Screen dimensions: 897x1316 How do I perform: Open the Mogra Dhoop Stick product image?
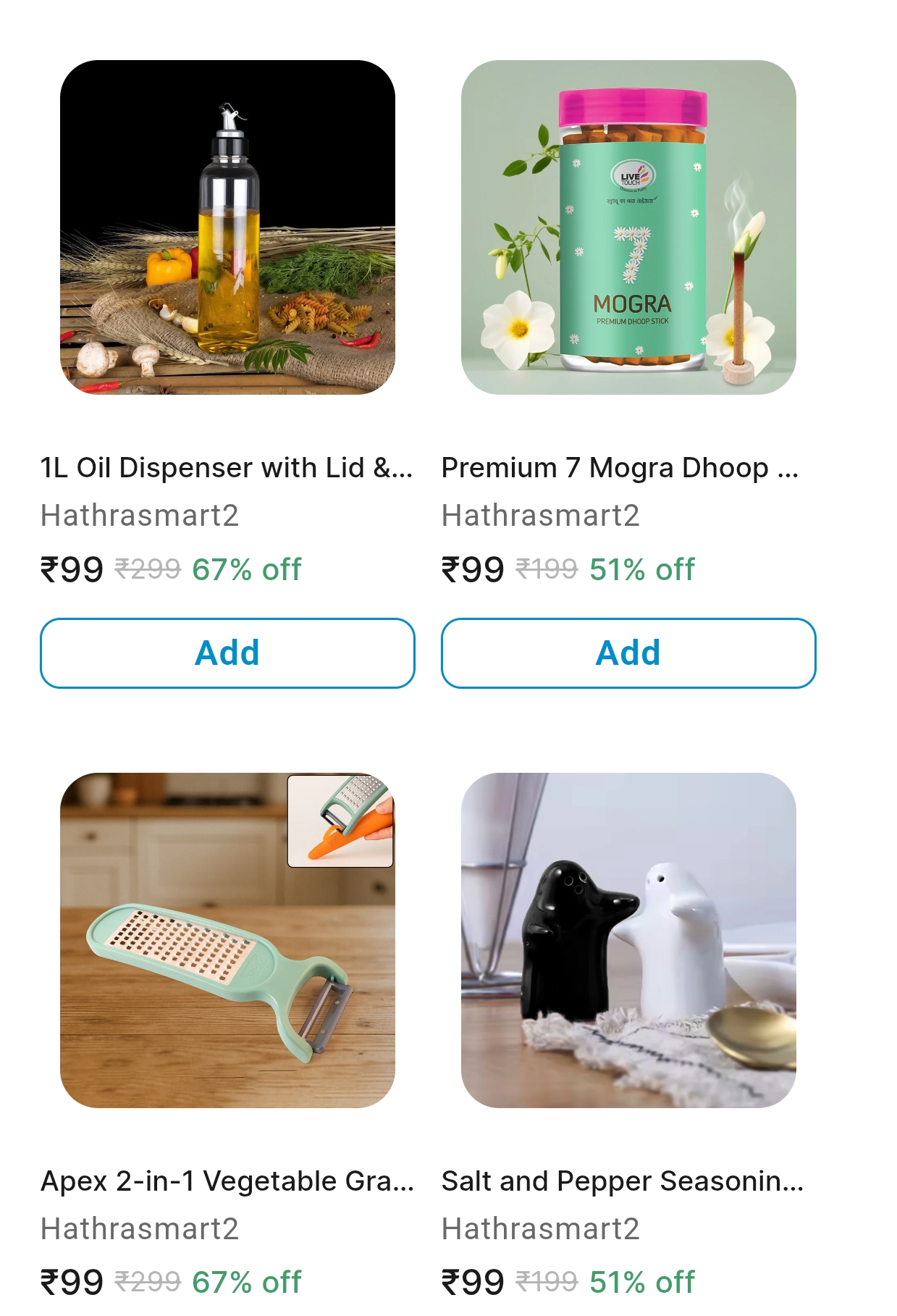(x=628, y=227)
